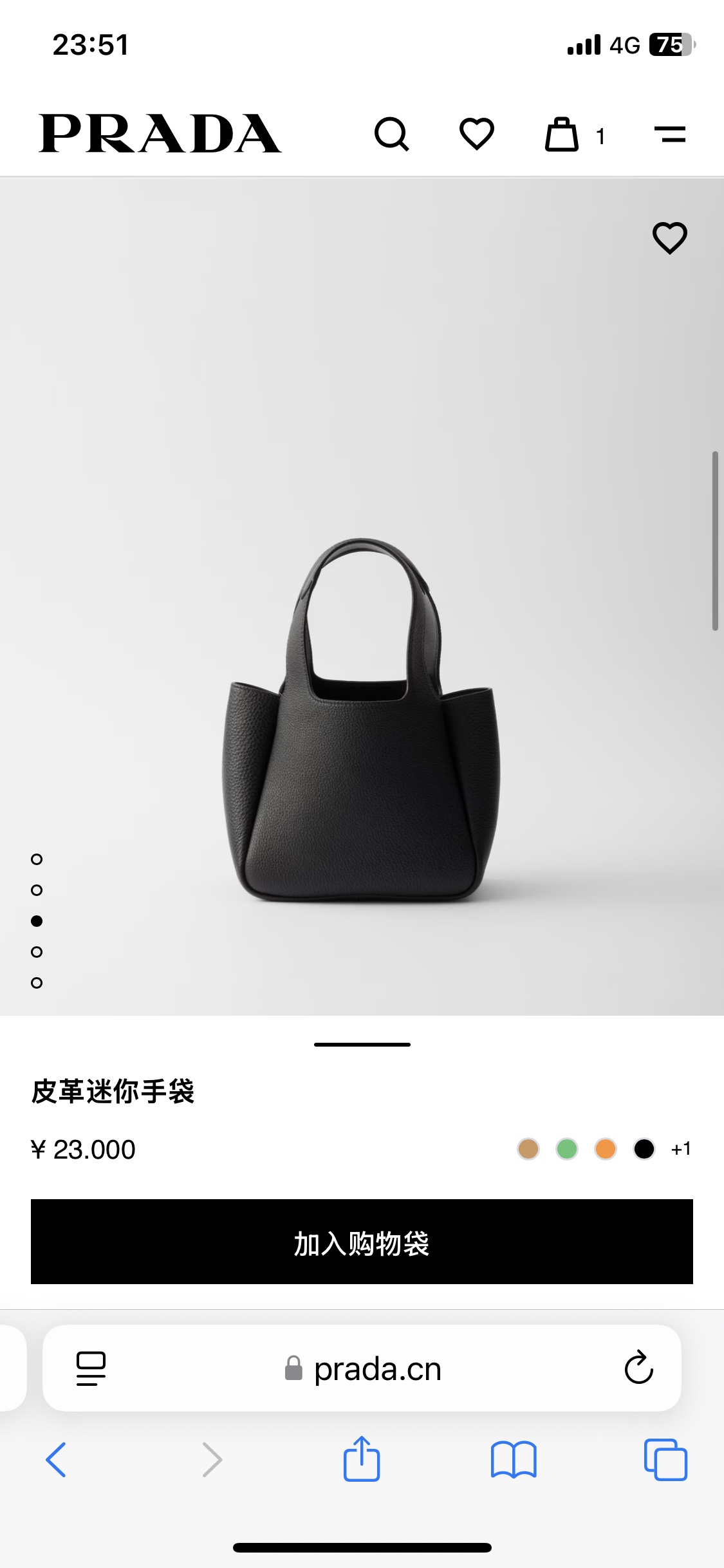724x1568 pixels.
Task: Select the orange color swatch
Action: tap(606, 1149)
